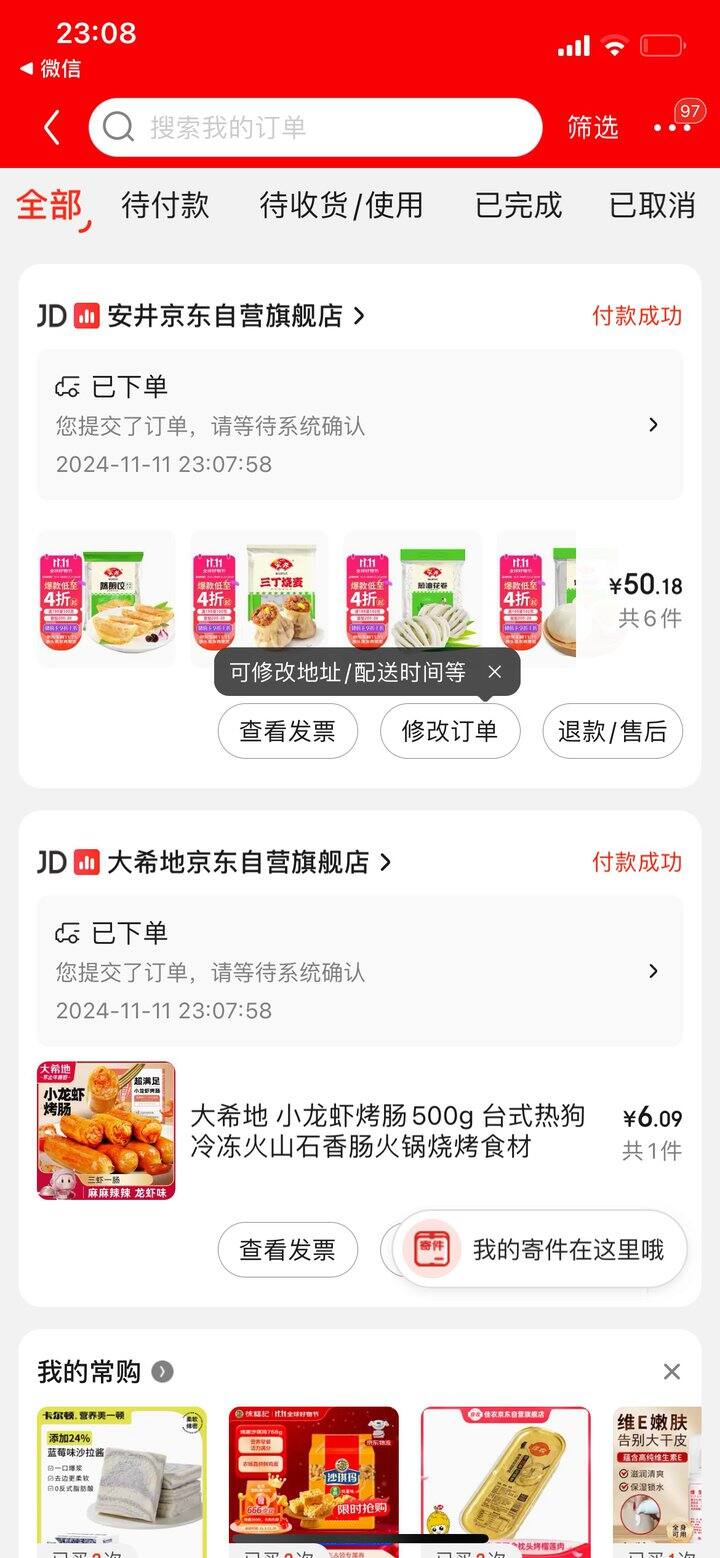Image resolution: width=720 pixels, height=1558 pixels.
Task: Open the 修改订单 button
Action: pyautogui.click(x=450, y=731)
